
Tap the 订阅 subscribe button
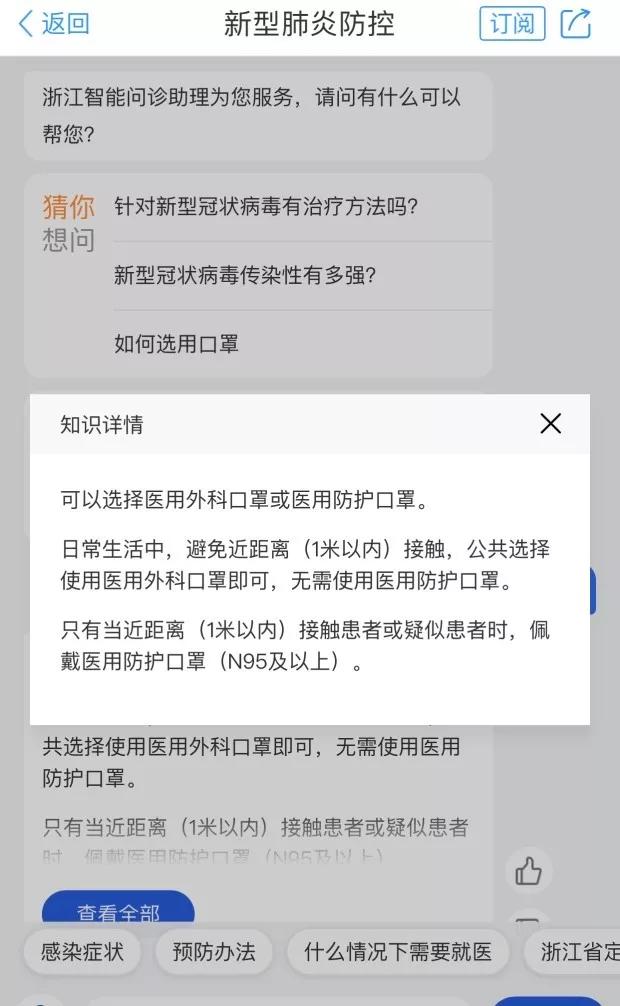coord(512,24)
